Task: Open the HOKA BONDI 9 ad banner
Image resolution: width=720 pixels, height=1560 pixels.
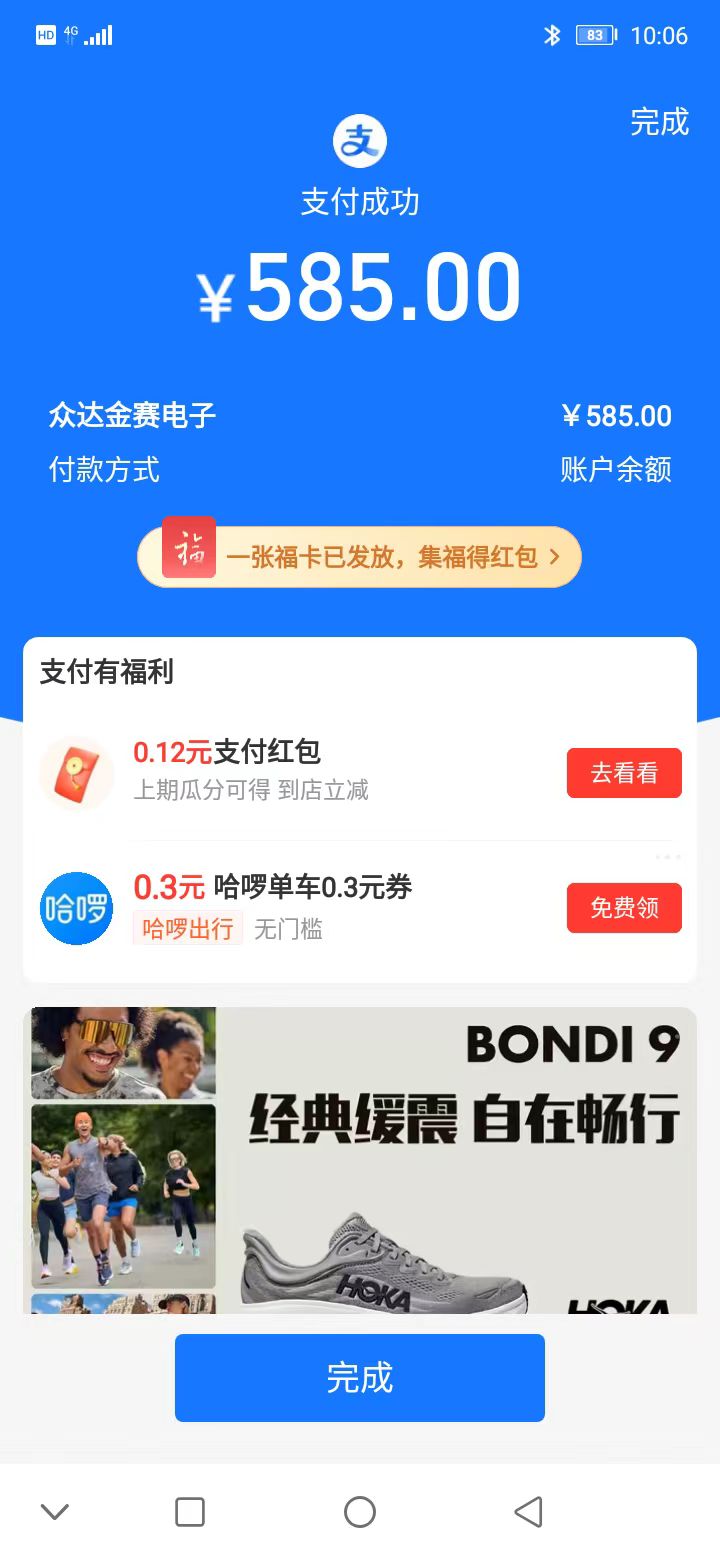Action: 360,1160
